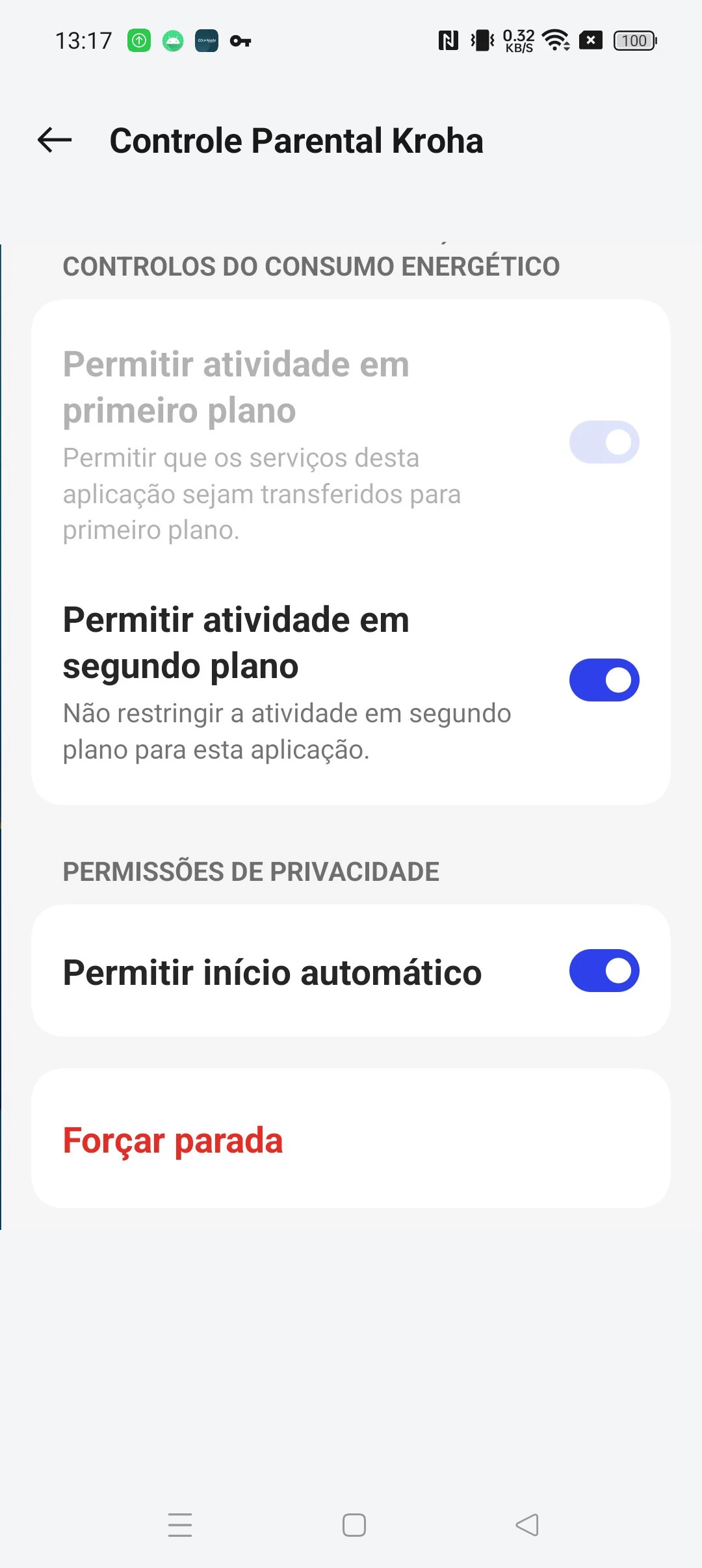Toggle Permitir atividade em segundo plano

604,680
